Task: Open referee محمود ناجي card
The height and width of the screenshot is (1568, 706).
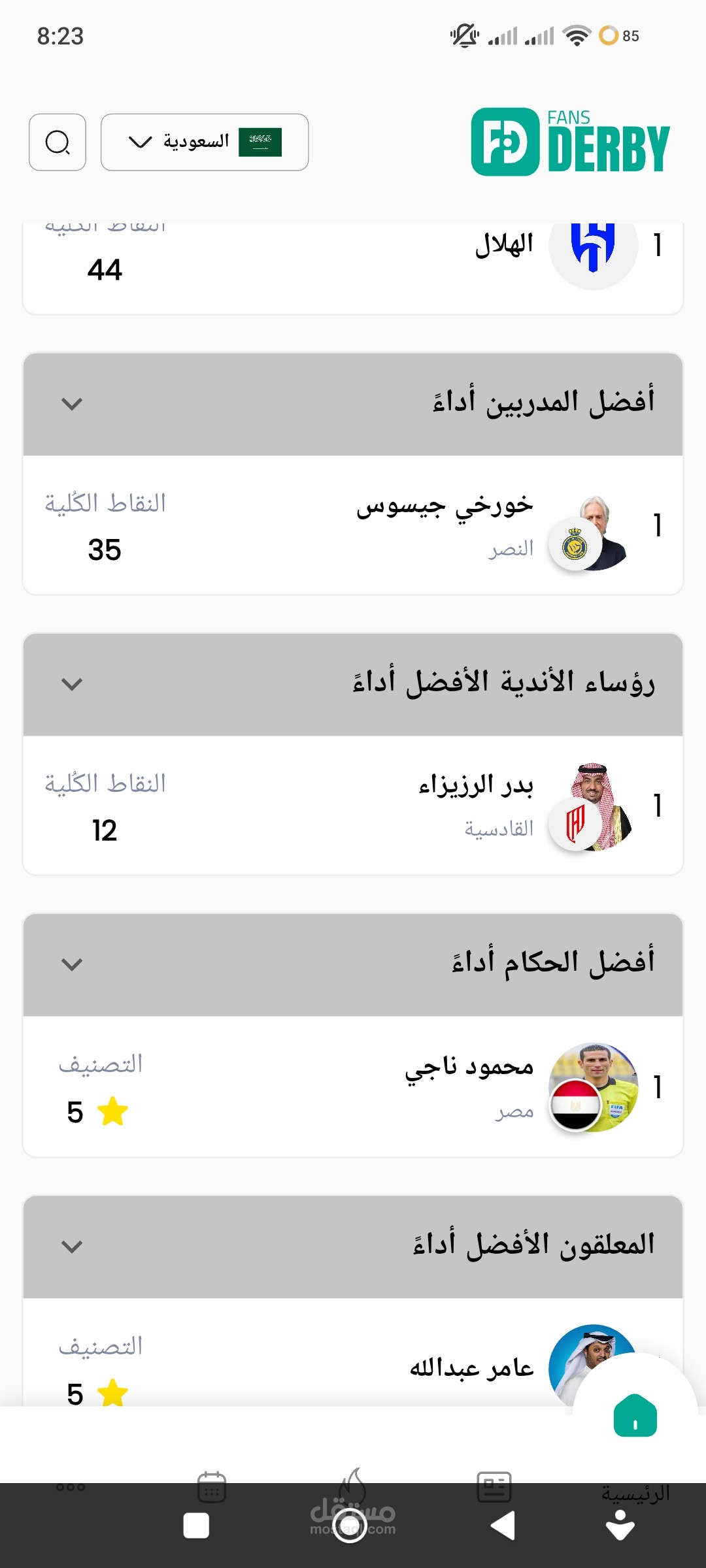Action: click(353, 1086)
